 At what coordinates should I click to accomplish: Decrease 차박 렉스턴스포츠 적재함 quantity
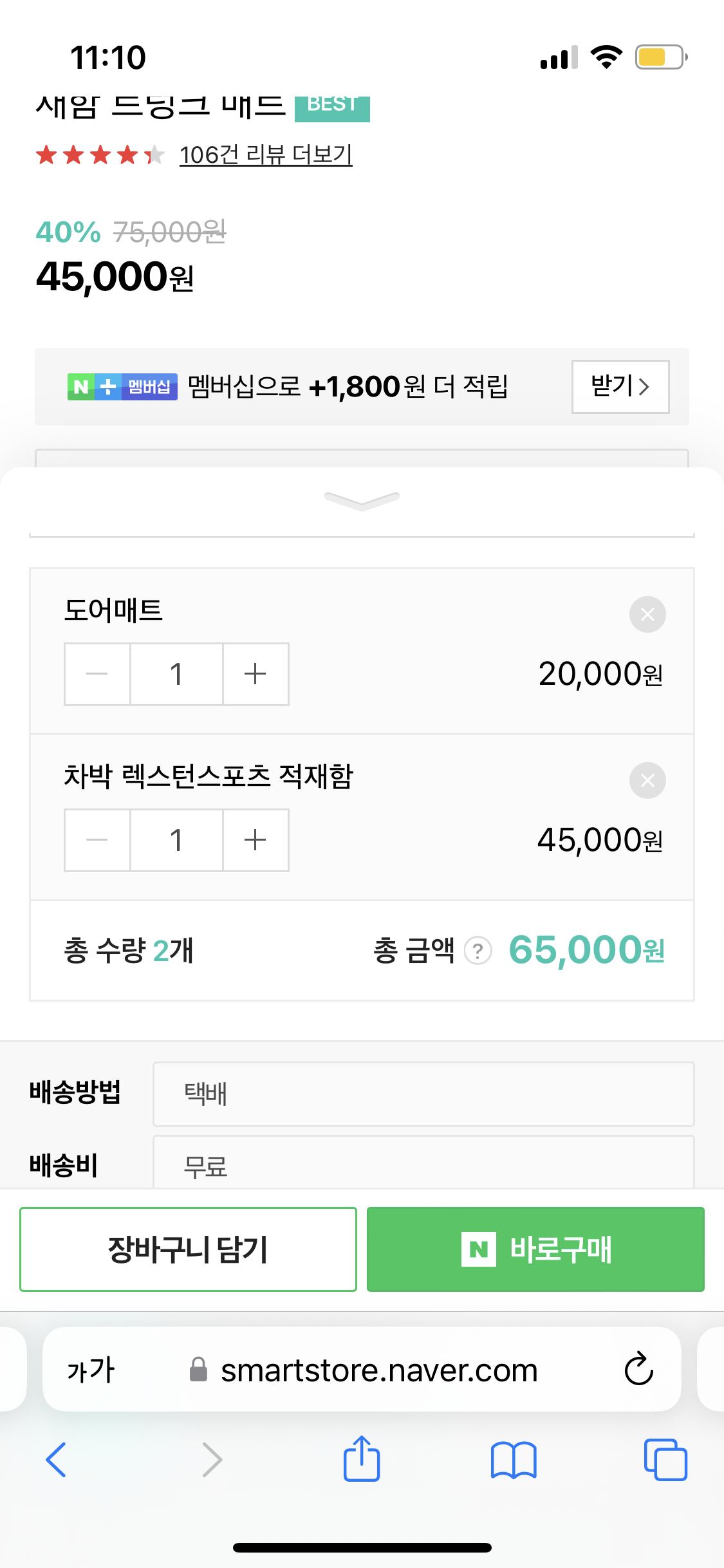[x=97, y=840]
